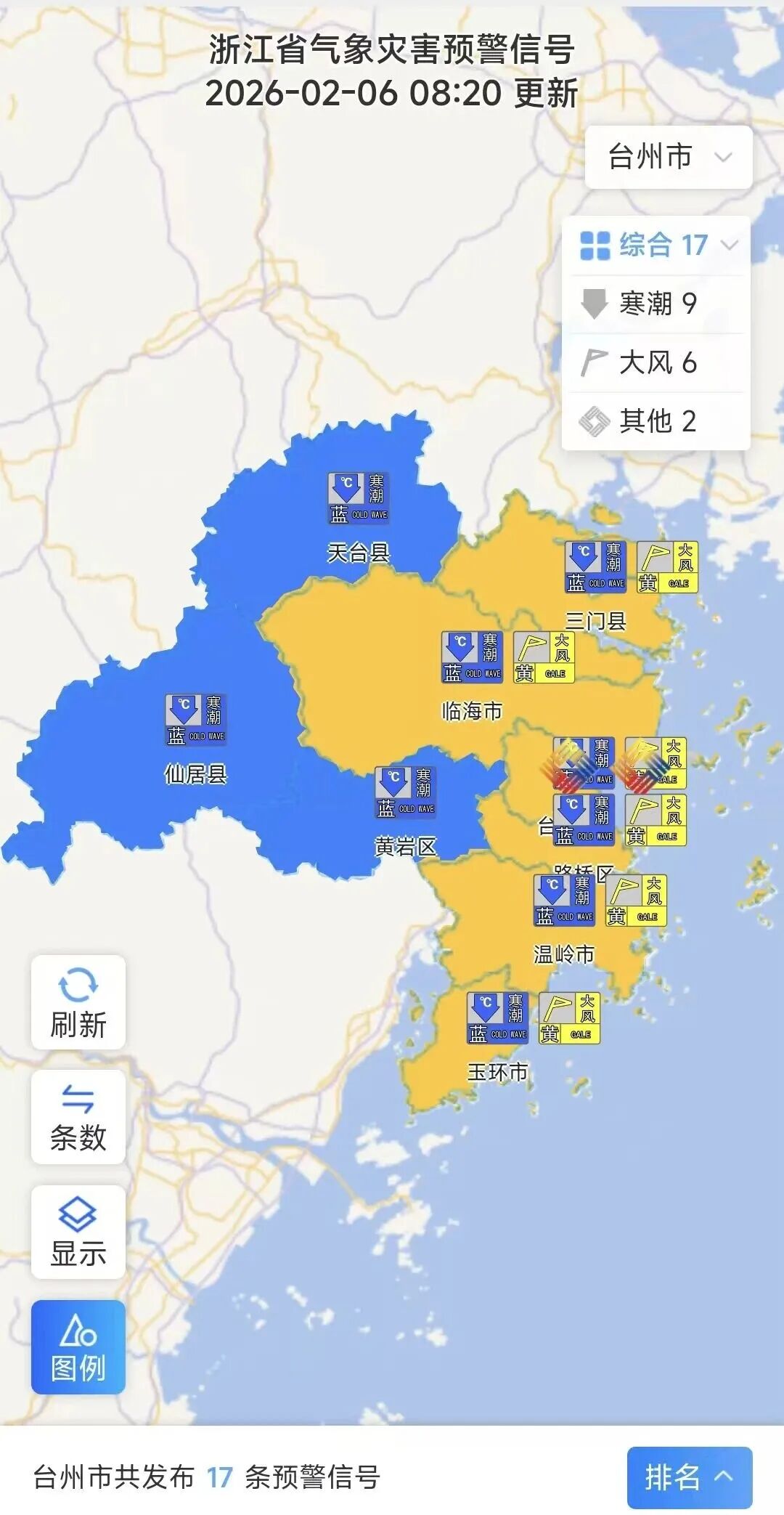Tap the 刷新 refresh button
The height and width of the screenshot is (1515, 784).
pos(78,1002)
